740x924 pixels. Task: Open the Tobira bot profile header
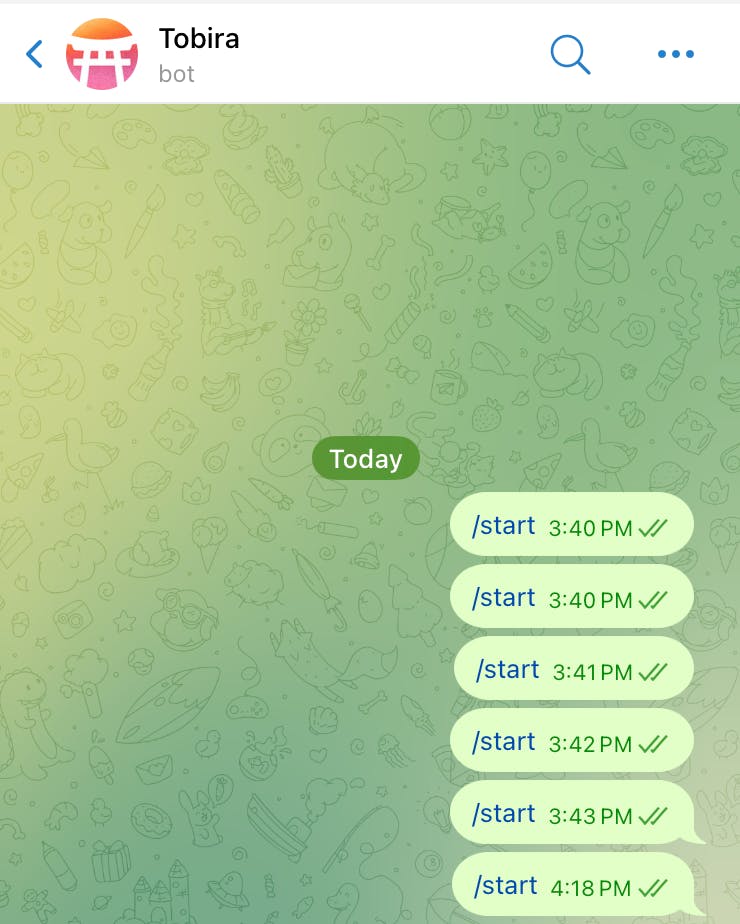[x=199, y=54]
